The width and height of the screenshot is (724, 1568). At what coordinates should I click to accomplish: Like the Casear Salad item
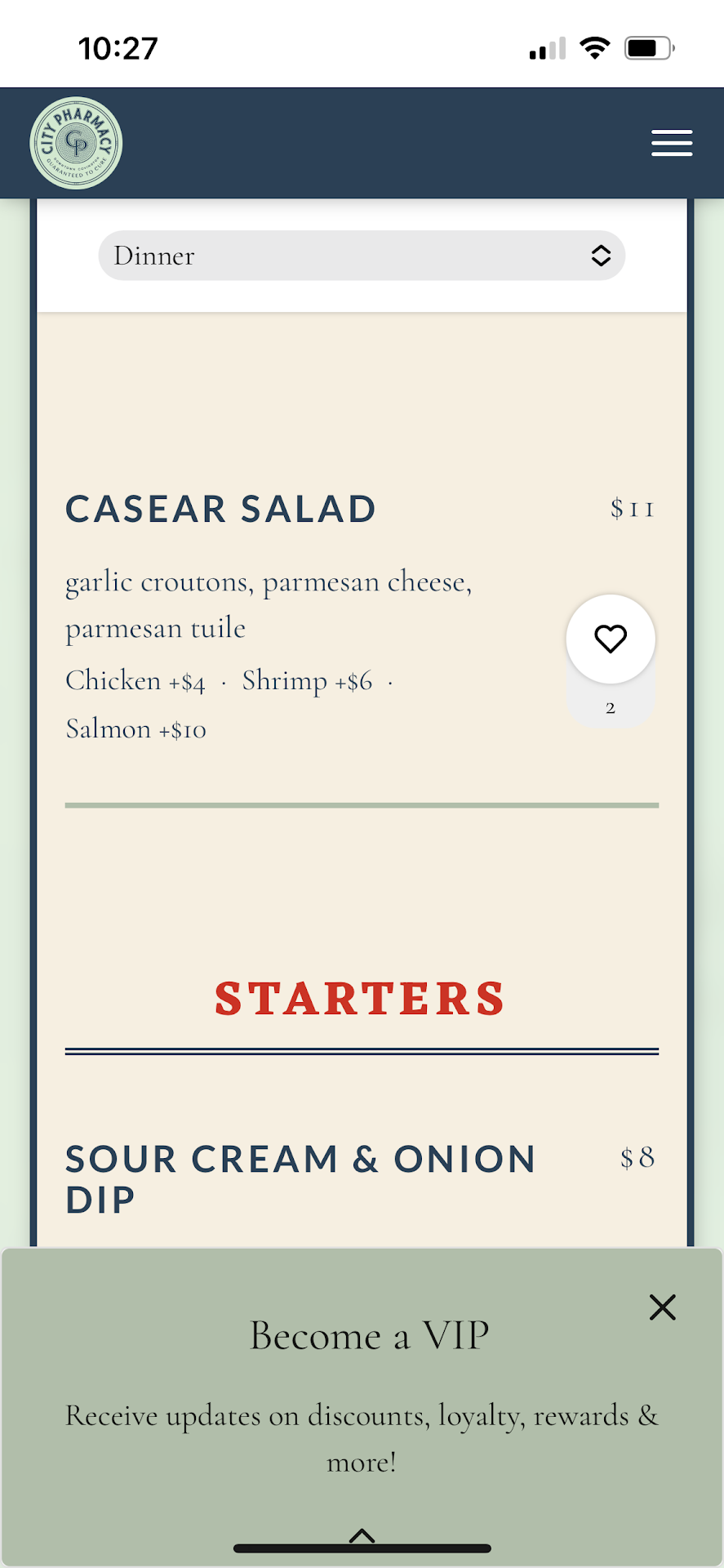point(611,639)
